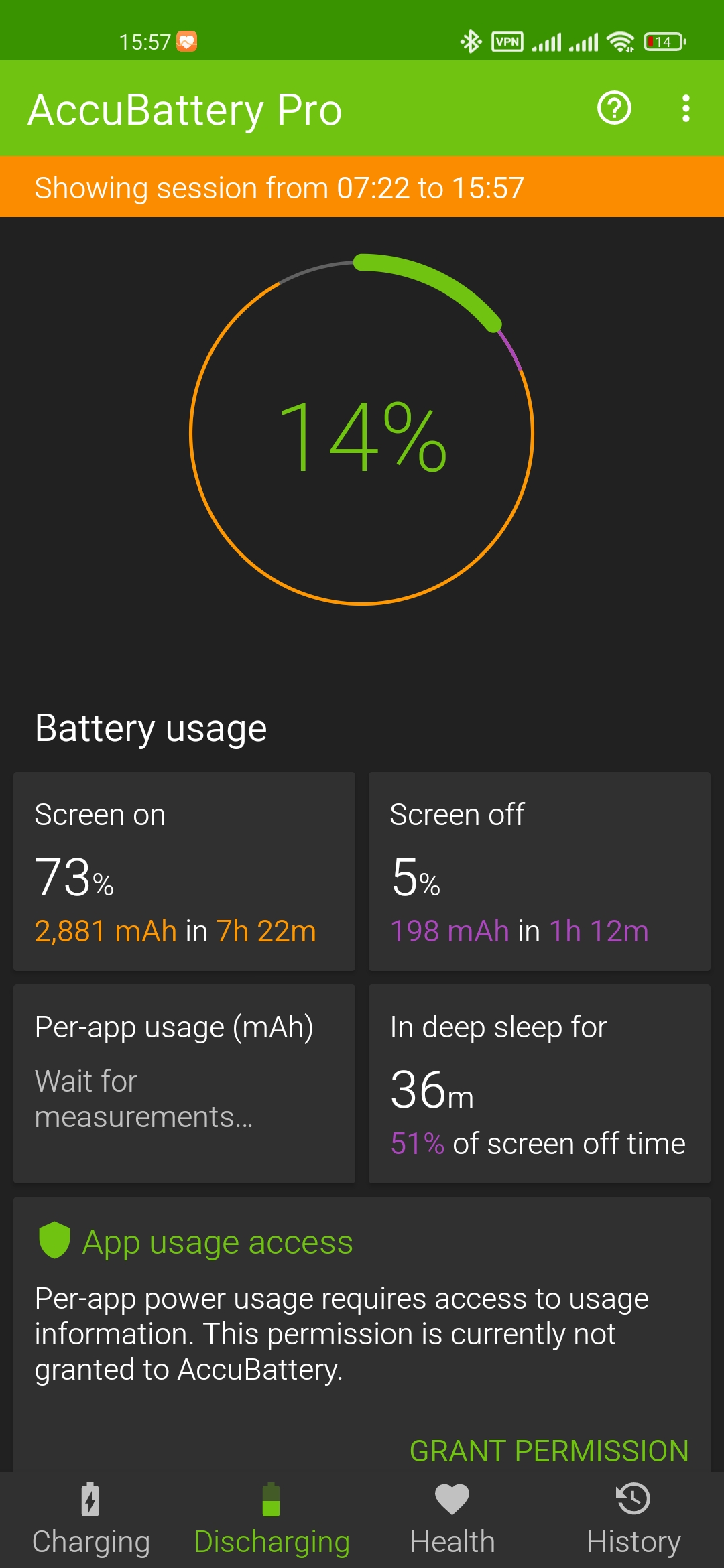This screenshot has height=1568, width=724.
Task: Open the In deep sleep for card
Action: click(540, 1084)
